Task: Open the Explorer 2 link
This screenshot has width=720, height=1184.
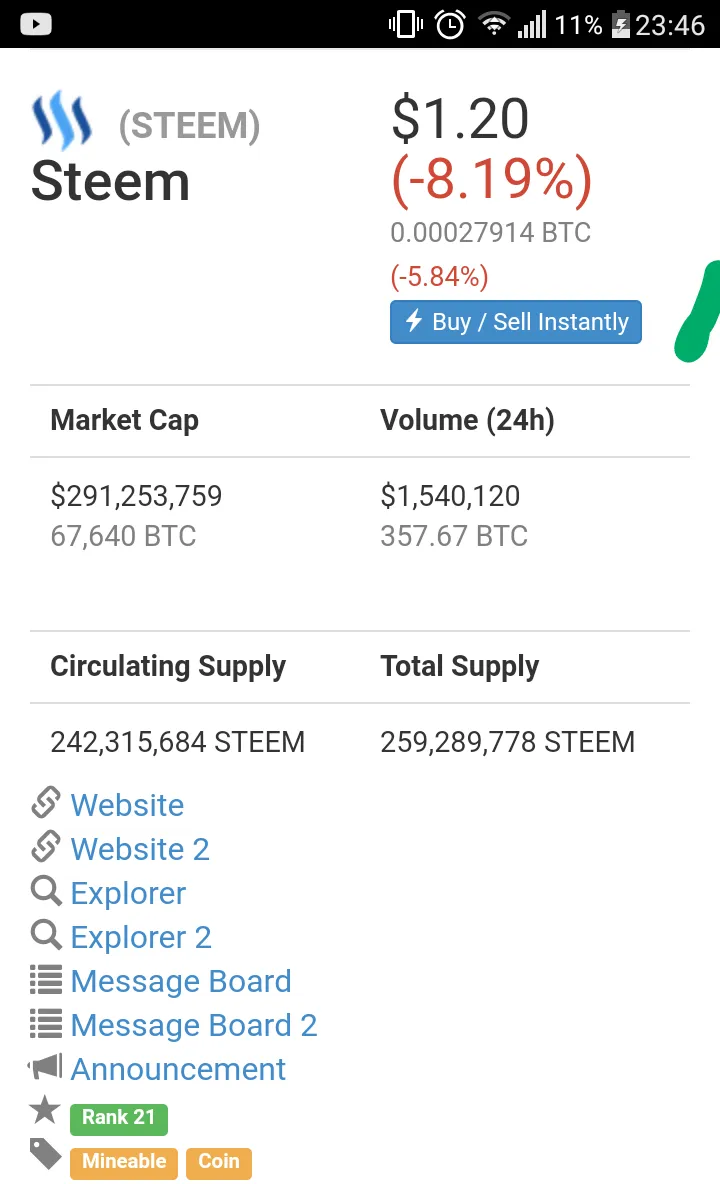Action: [141, 937]
